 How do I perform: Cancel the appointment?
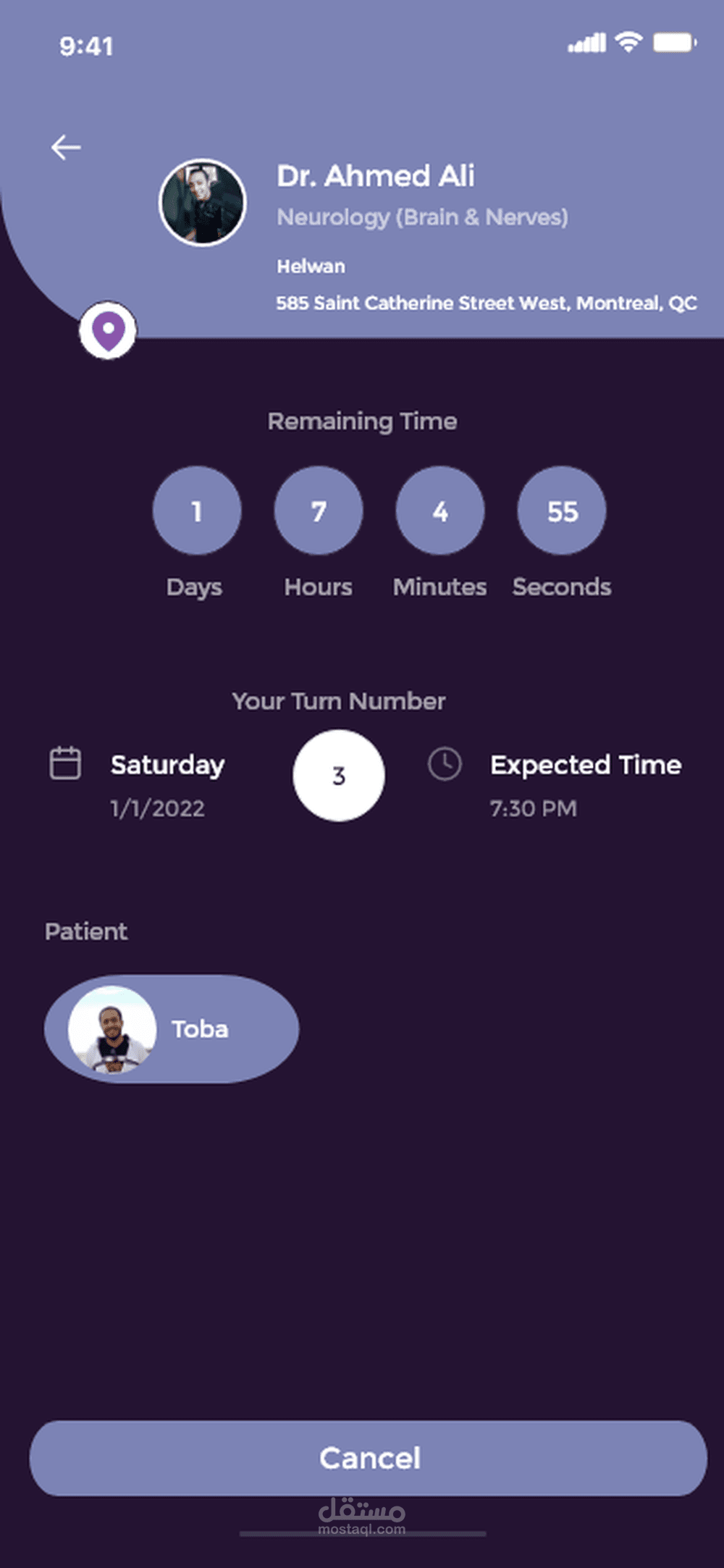pos(368,1458)
